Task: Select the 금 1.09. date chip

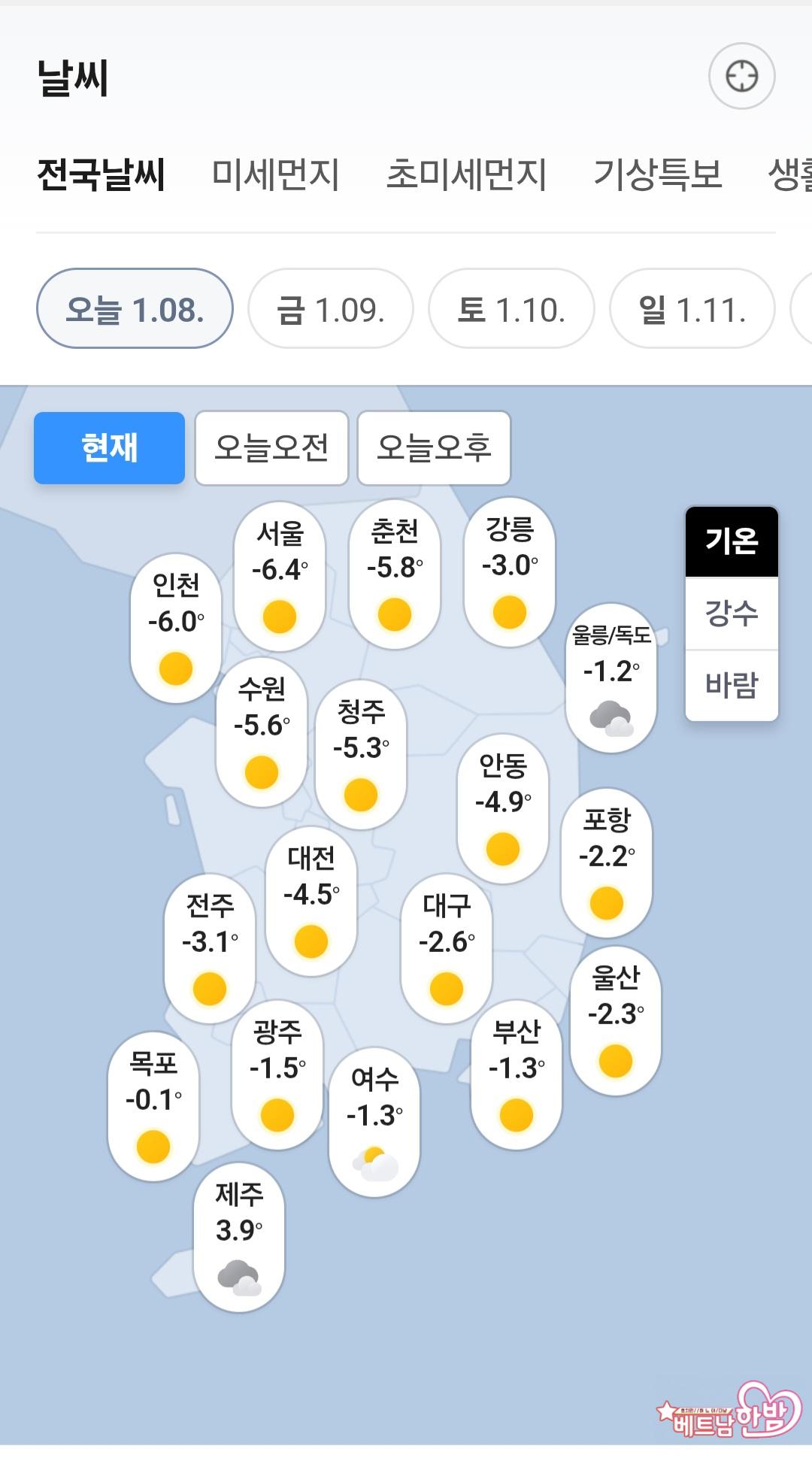Action: (331, 309)
